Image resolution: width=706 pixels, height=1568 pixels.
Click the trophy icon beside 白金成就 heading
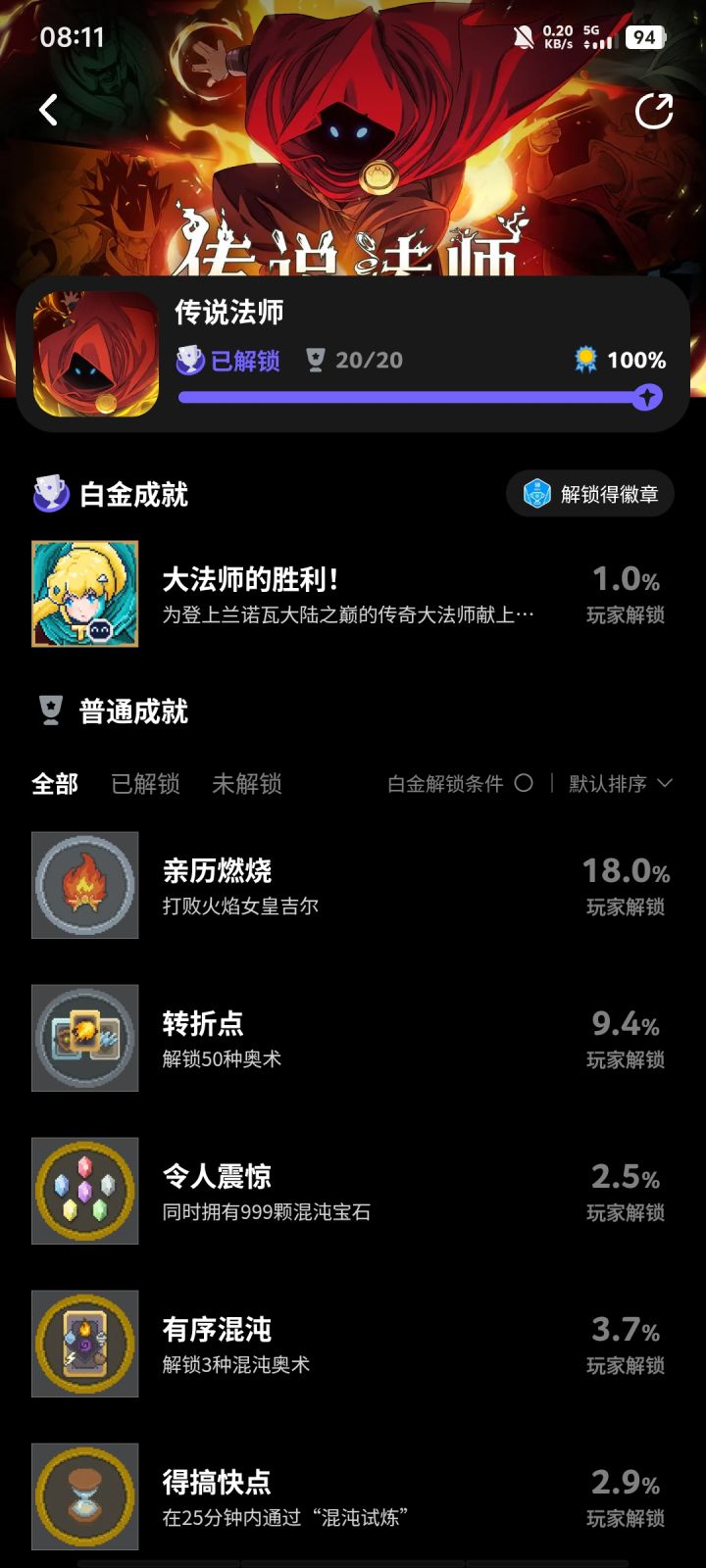pyautogui.click(x=48, y=494)
